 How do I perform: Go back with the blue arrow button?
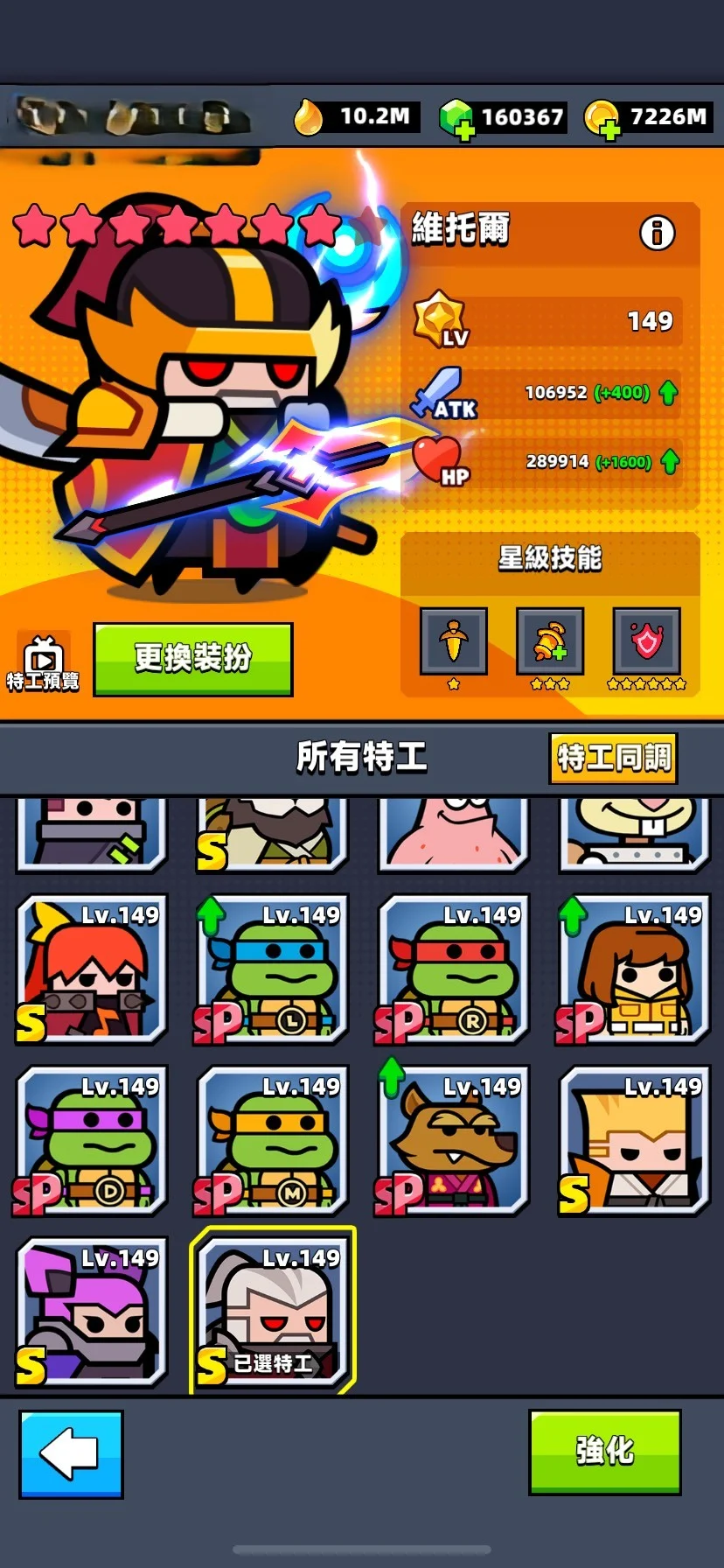pyautogui.click(x=72, y=1453)
